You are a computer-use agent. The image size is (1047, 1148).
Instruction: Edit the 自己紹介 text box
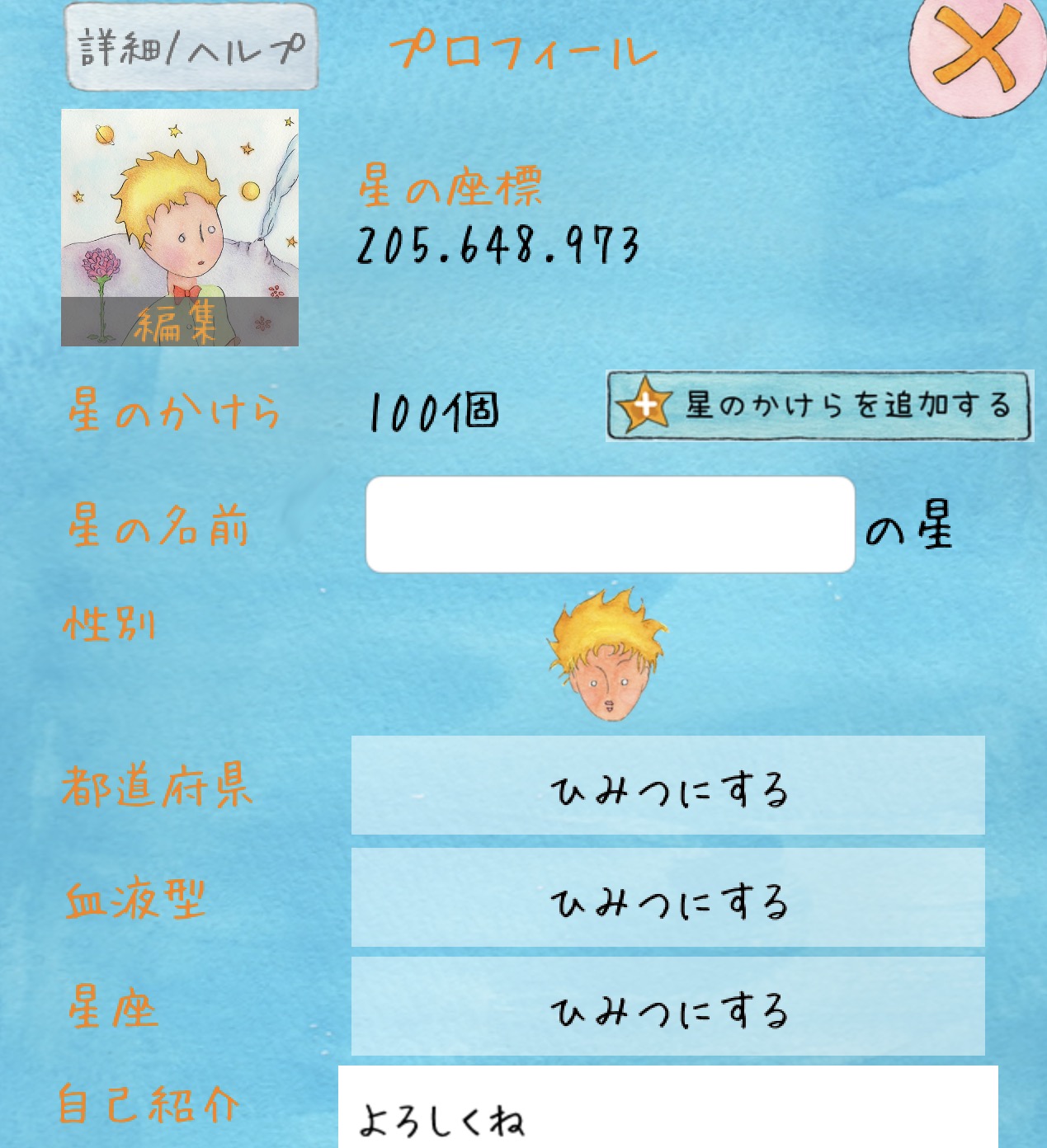pyautogui.click(x=667, y=1109)
